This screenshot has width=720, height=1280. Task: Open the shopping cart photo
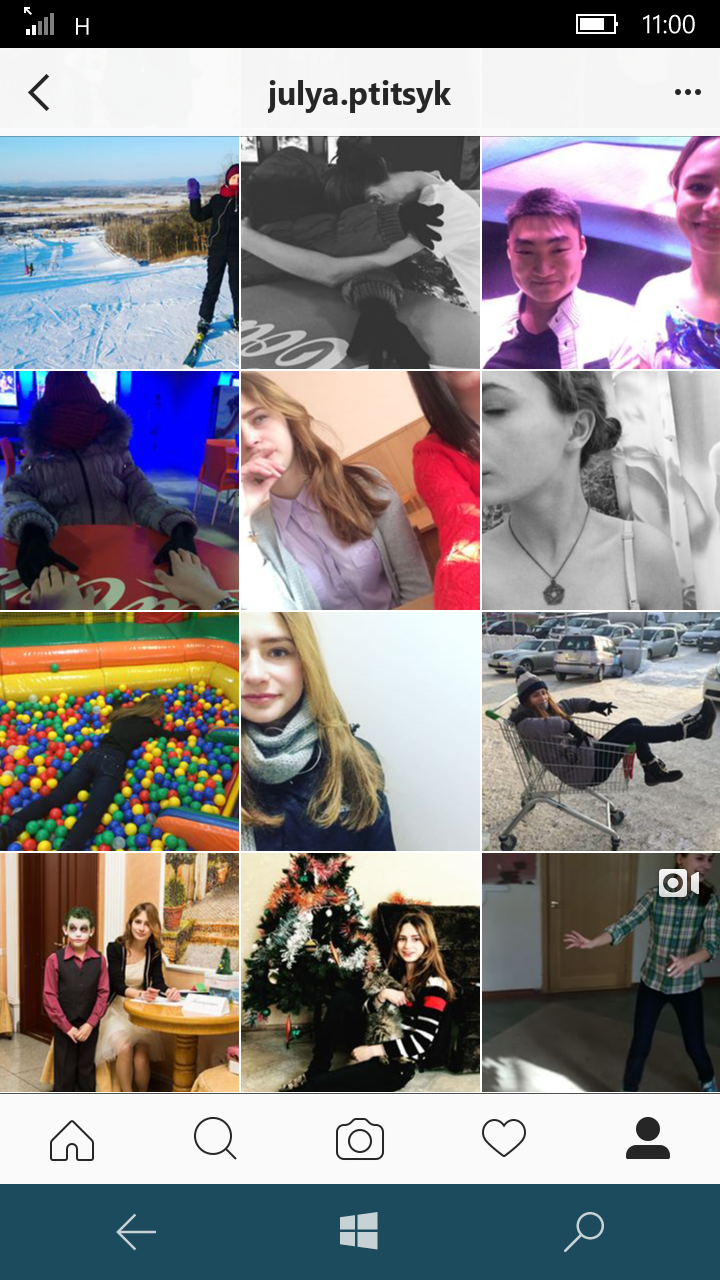(x=600, y=731)
